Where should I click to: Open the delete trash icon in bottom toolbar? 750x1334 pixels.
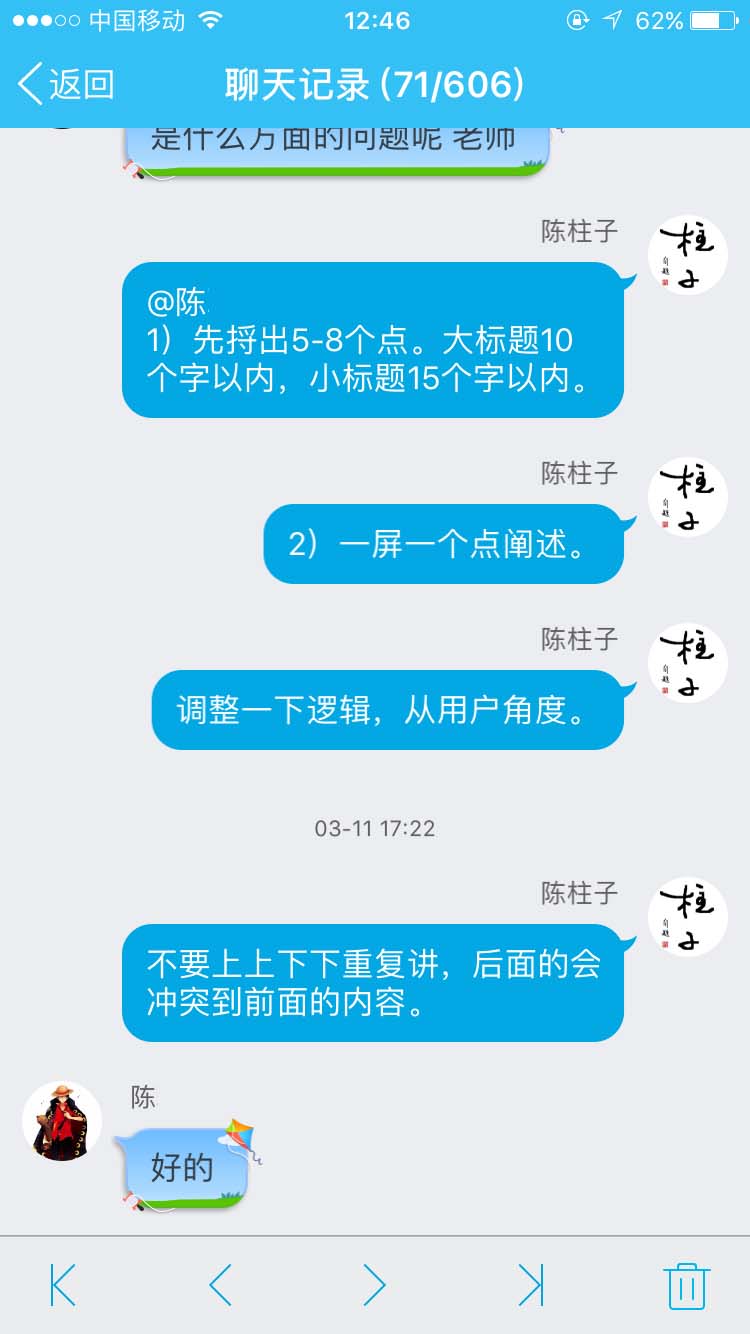tap(686, 1286)
